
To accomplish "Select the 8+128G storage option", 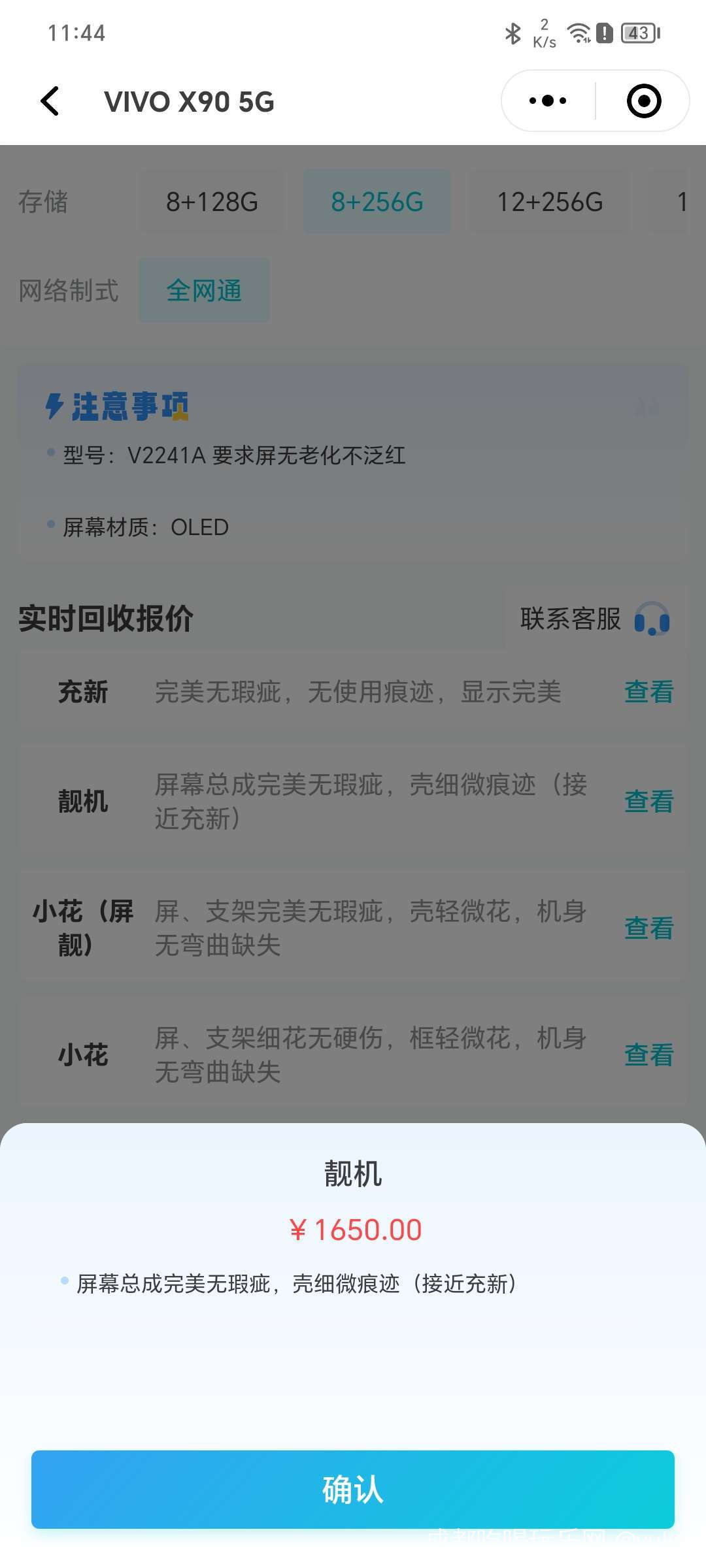I will (212, 202).
